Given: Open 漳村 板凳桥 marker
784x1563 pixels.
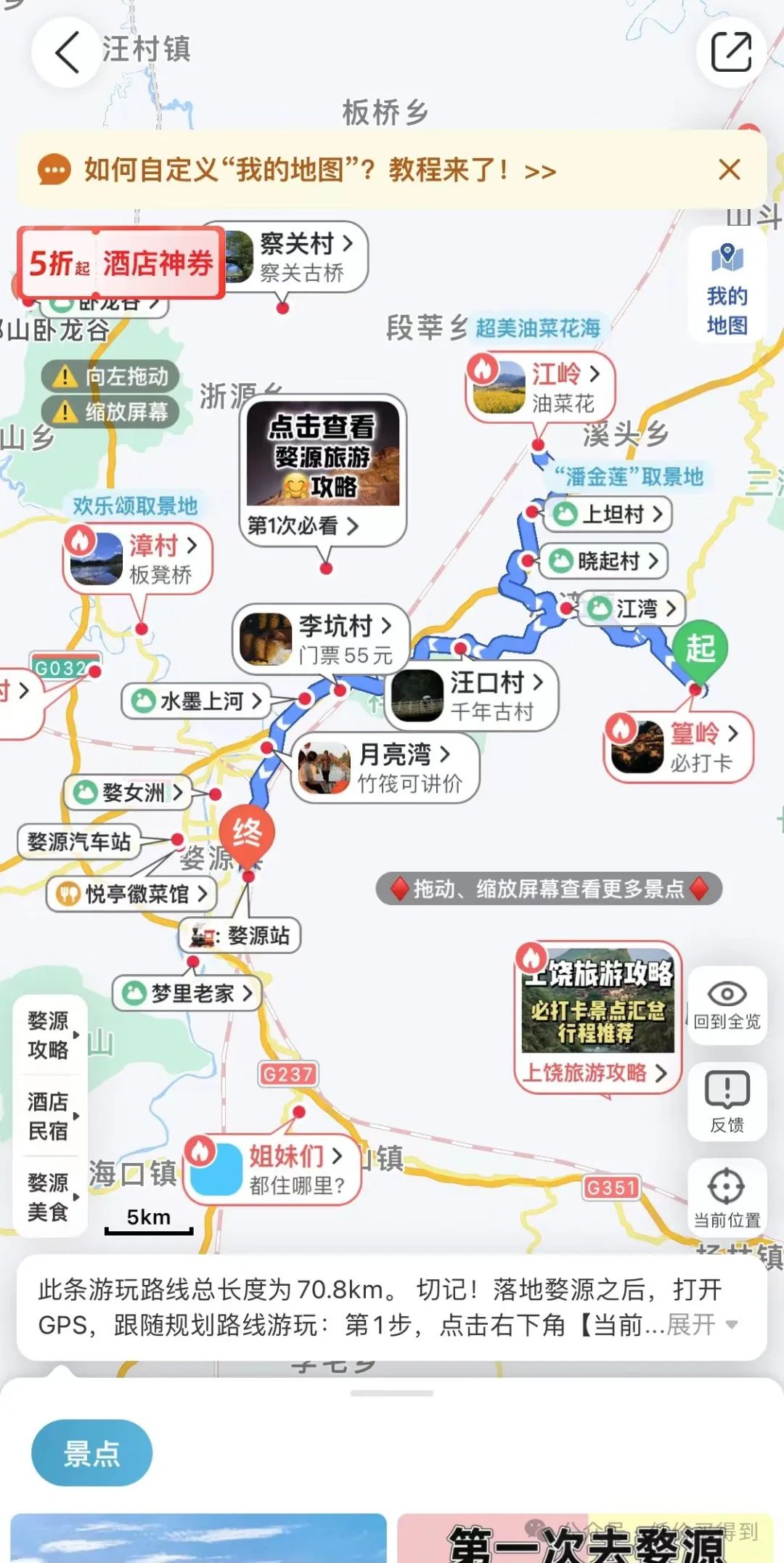Looking at the screenshot, I should coord(138,558).
